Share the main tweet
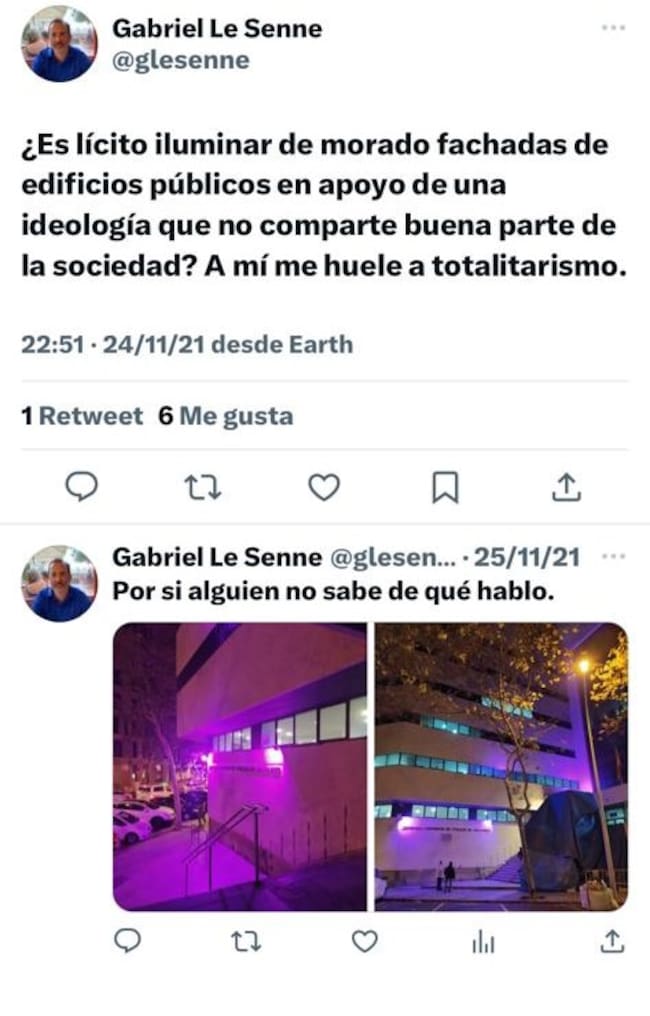Screen dimensions: 650x1016 (x=566, y=487)
